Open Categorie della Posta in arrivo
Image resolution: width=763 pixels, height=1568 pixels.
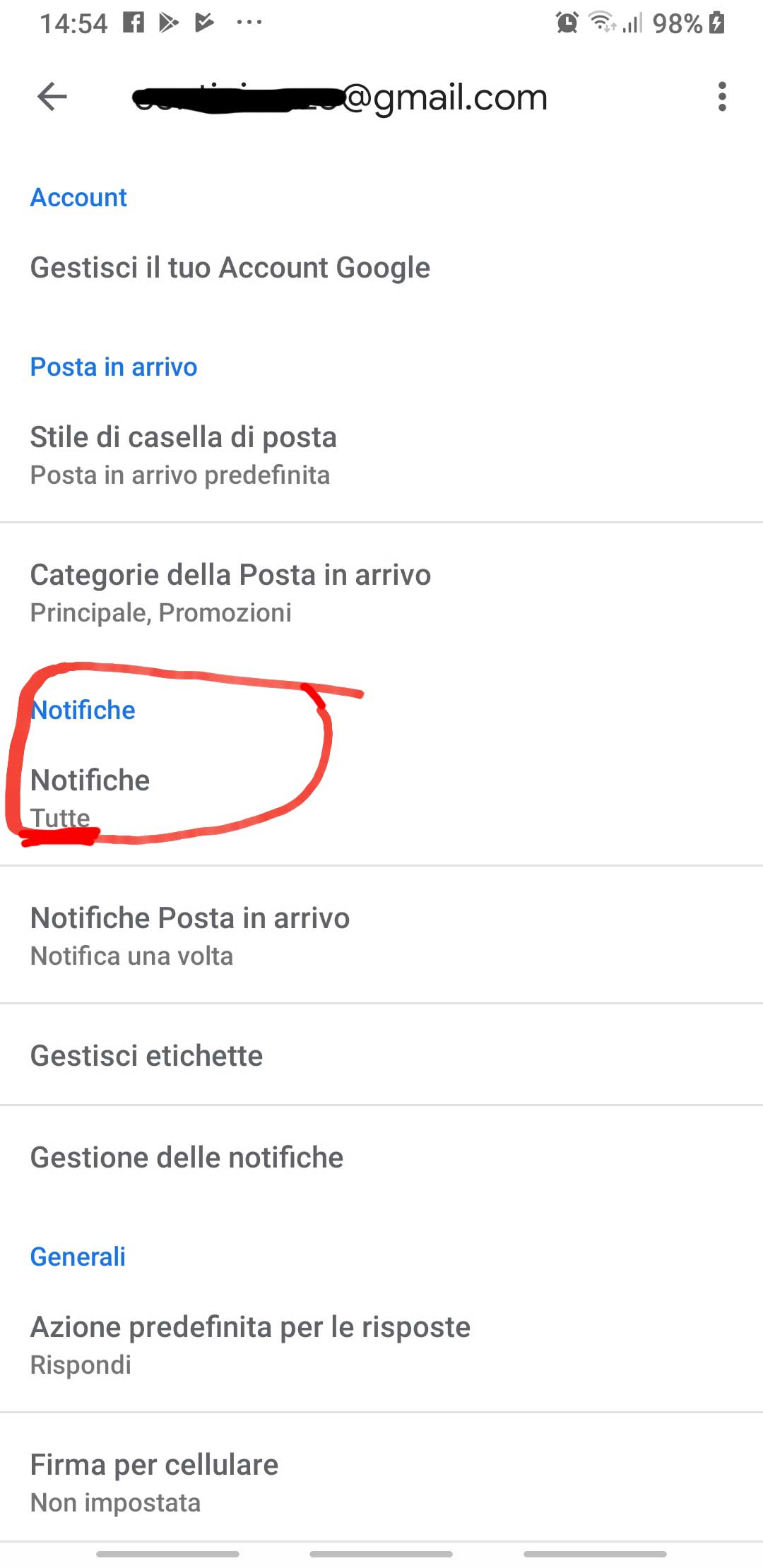(x=230, y=592)
